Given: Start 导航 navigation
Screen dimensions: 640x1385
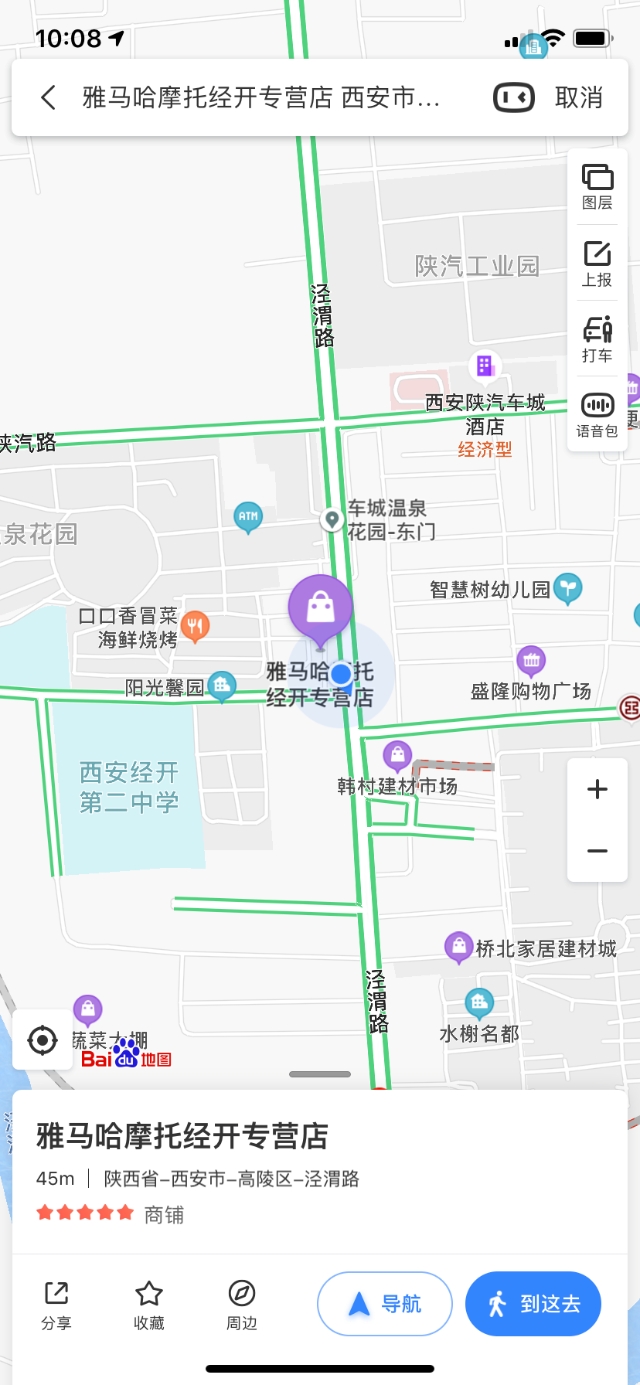Looking at the screenshot, I should point(384,1304).
